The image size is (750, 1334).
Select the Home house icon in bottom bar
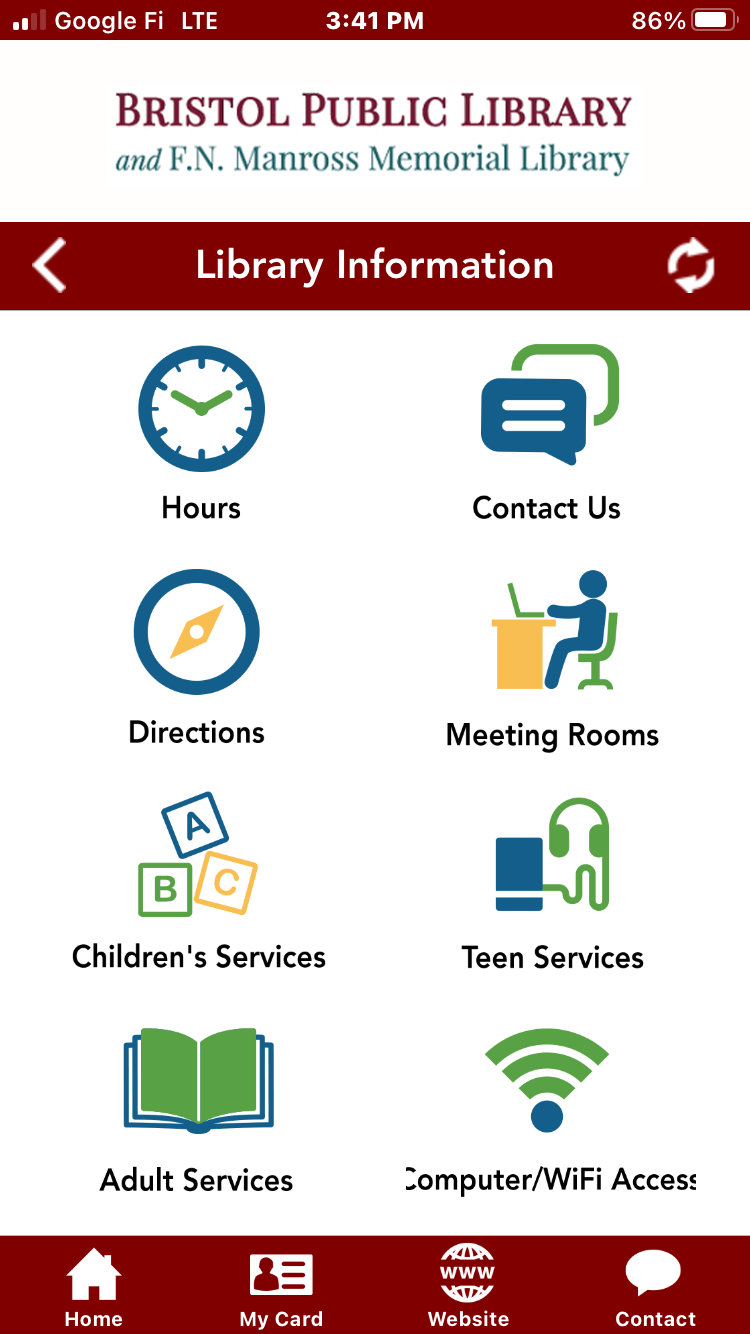[x=93, y=1274]
